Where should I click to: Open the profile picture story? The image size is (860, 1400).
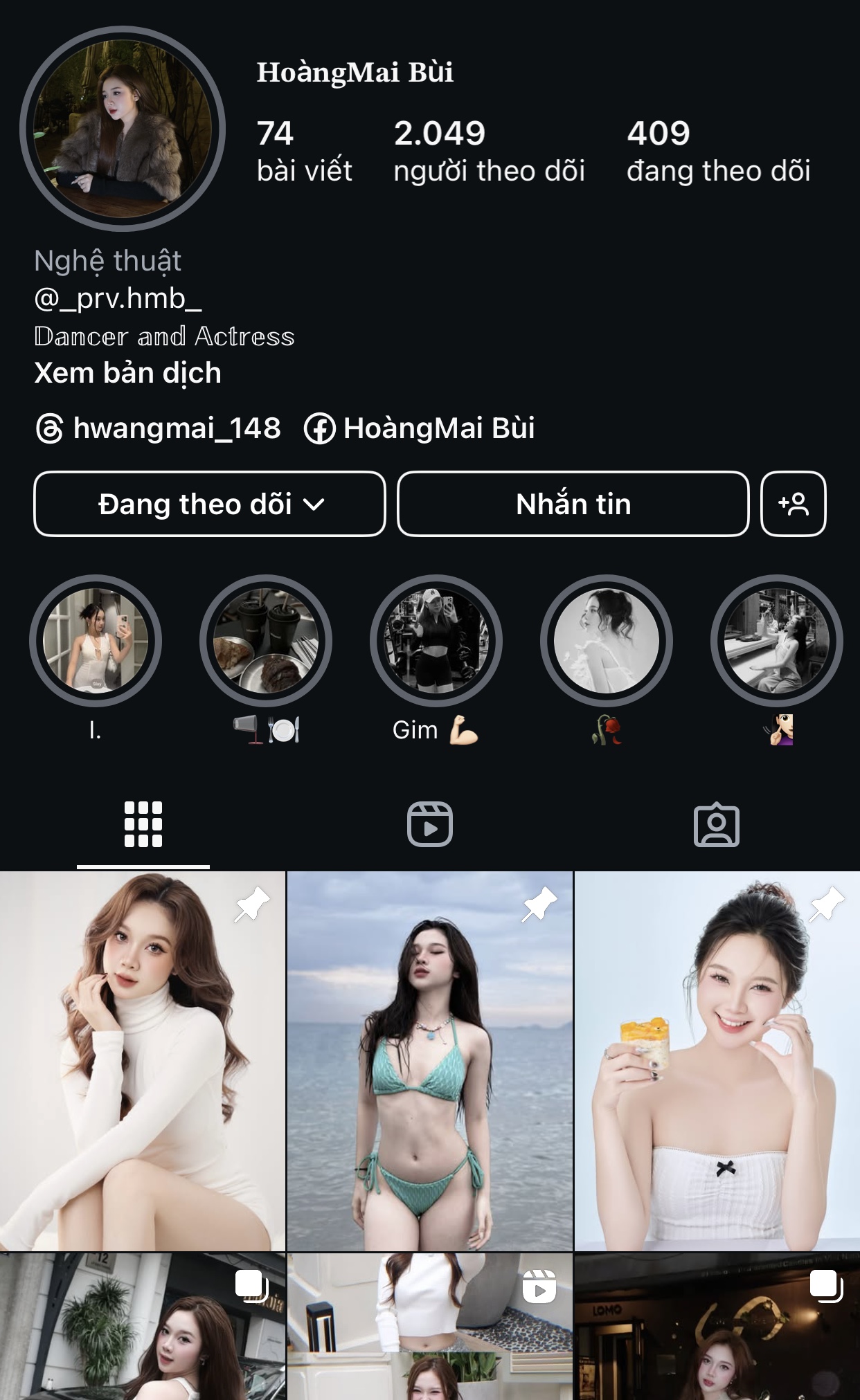coord(123,129)
